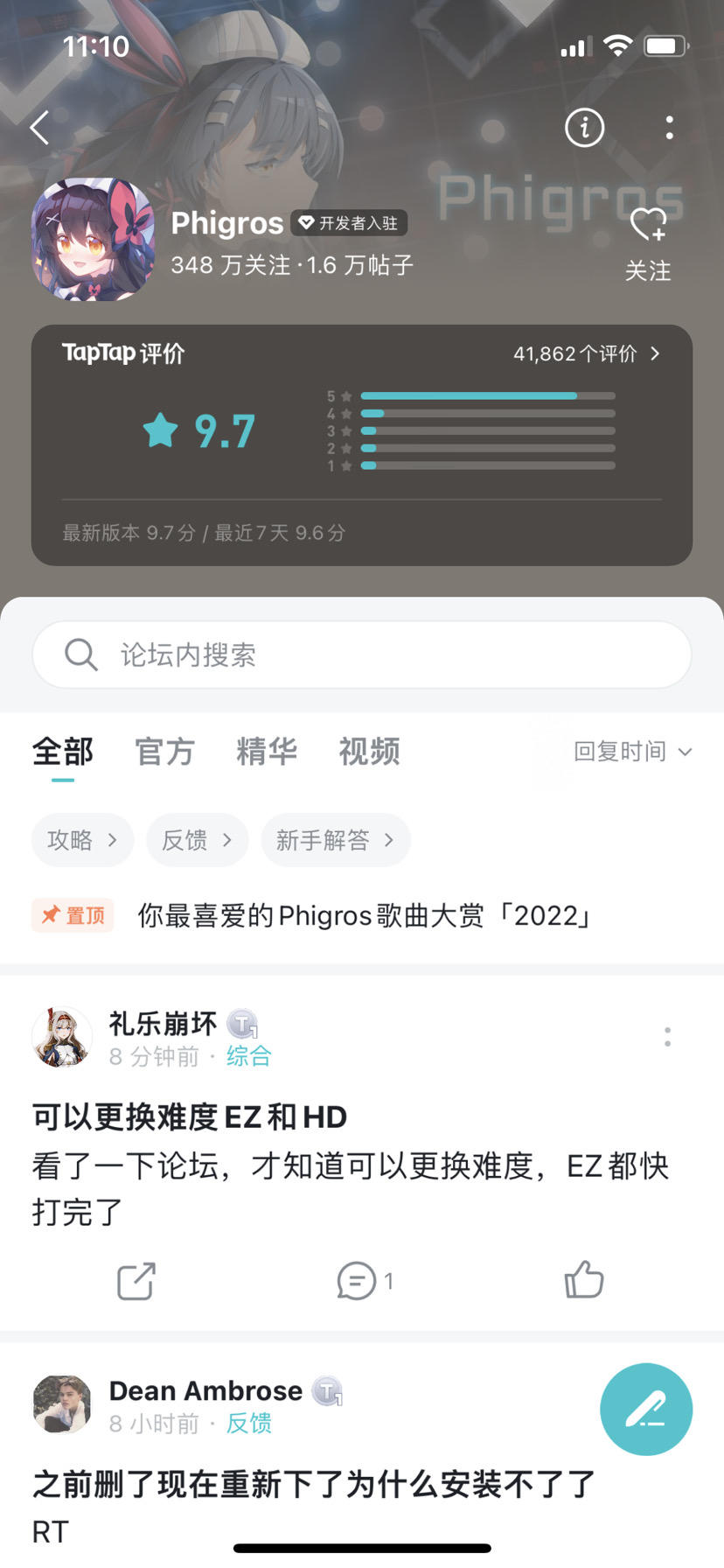Switch to the 精华 tab
The height and width of the screenshot is (1568, 724).
pyautogui.click(x=267, y=752)
